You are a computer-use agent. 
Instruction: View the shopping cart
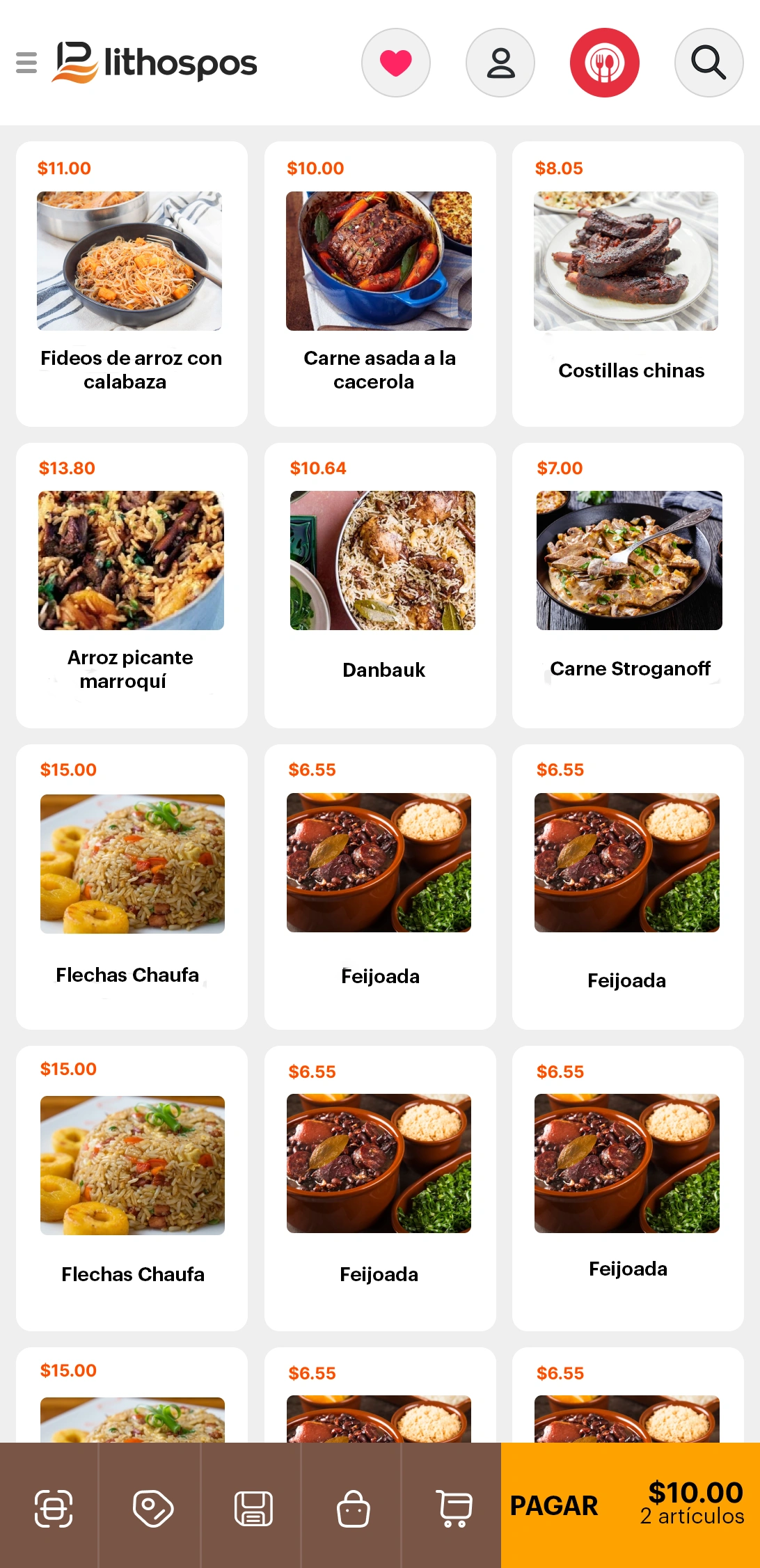[454, 1508]
